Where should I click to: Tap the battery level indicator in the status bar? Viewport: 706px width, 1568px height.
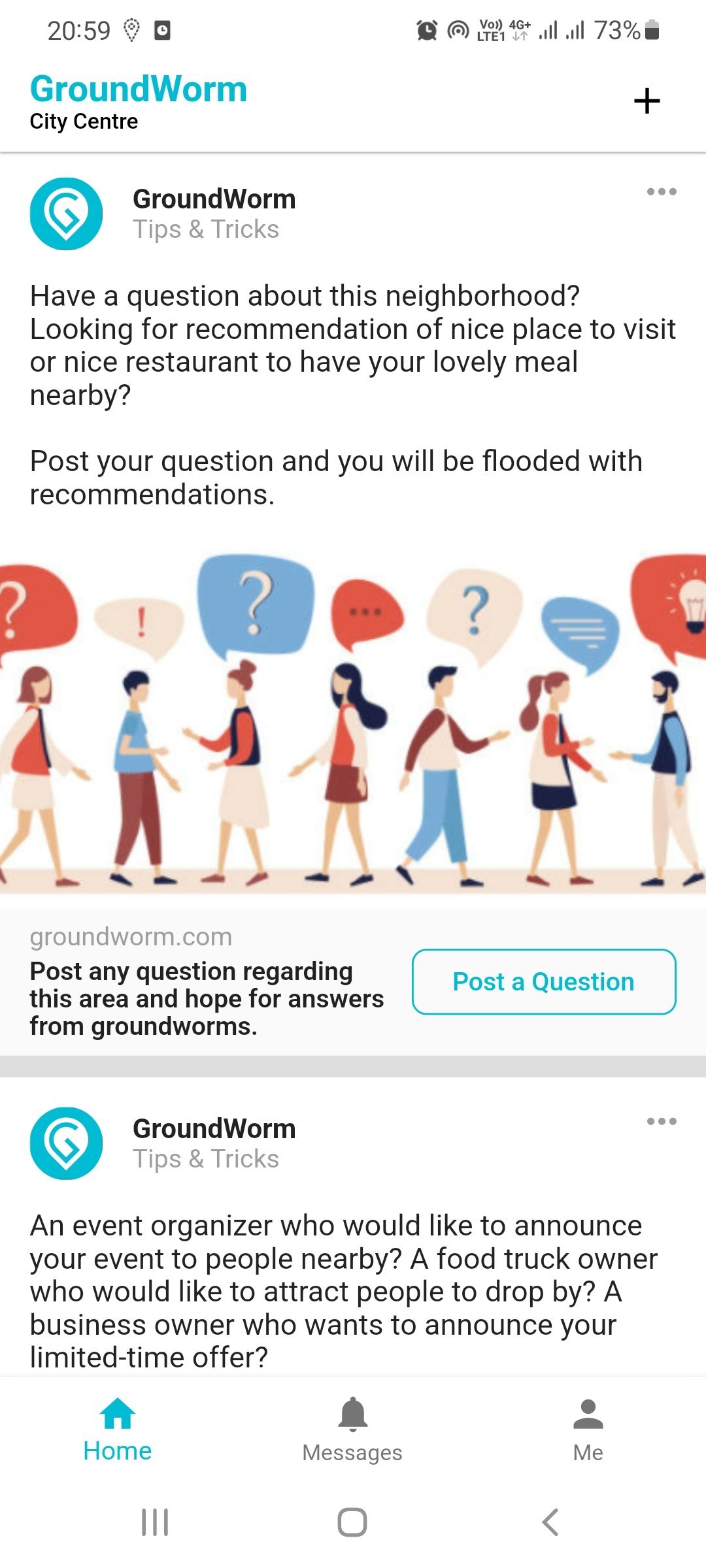[618, 29]
